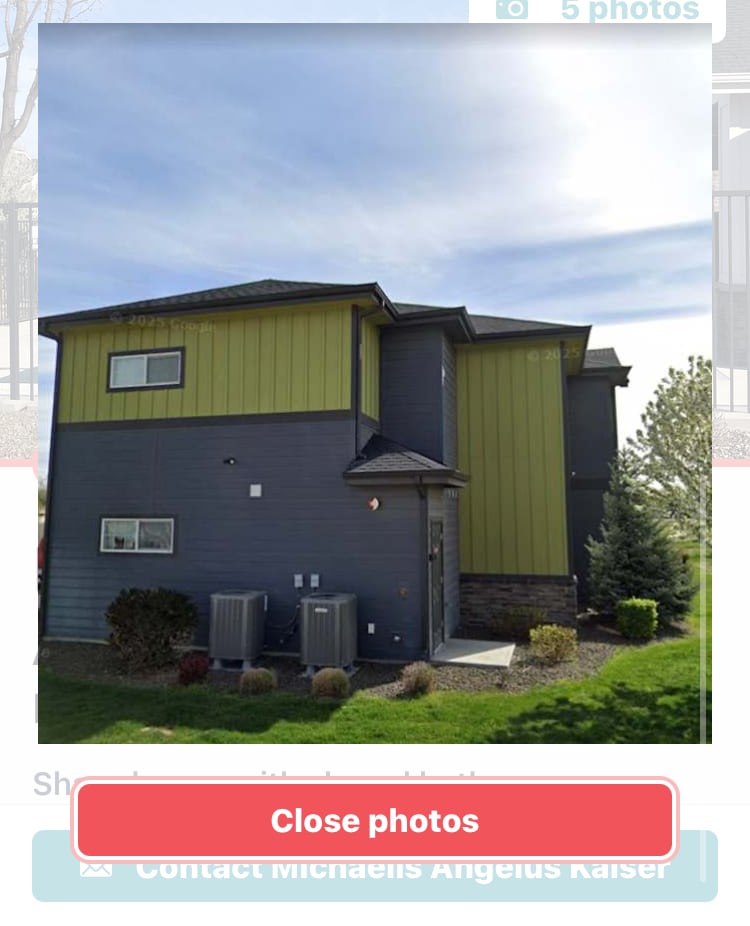Contact Michaelis Angelus Kaiser
This screenshot has width=750, height=926.
pyautogui.click(x=375, y=880)
